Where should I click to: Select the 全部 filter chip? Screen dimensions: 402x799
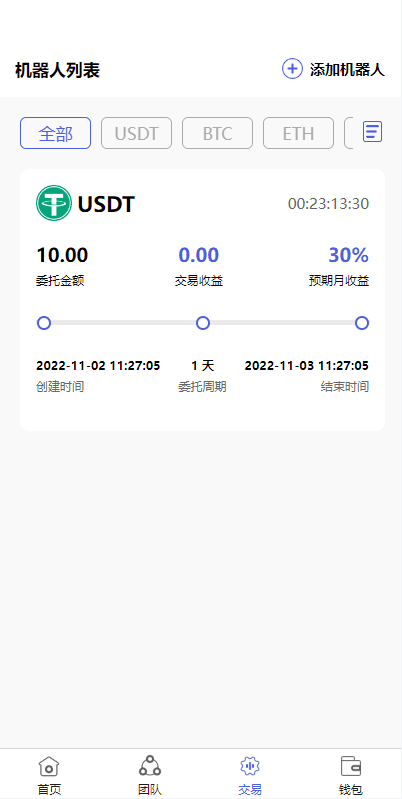[56, 134]
